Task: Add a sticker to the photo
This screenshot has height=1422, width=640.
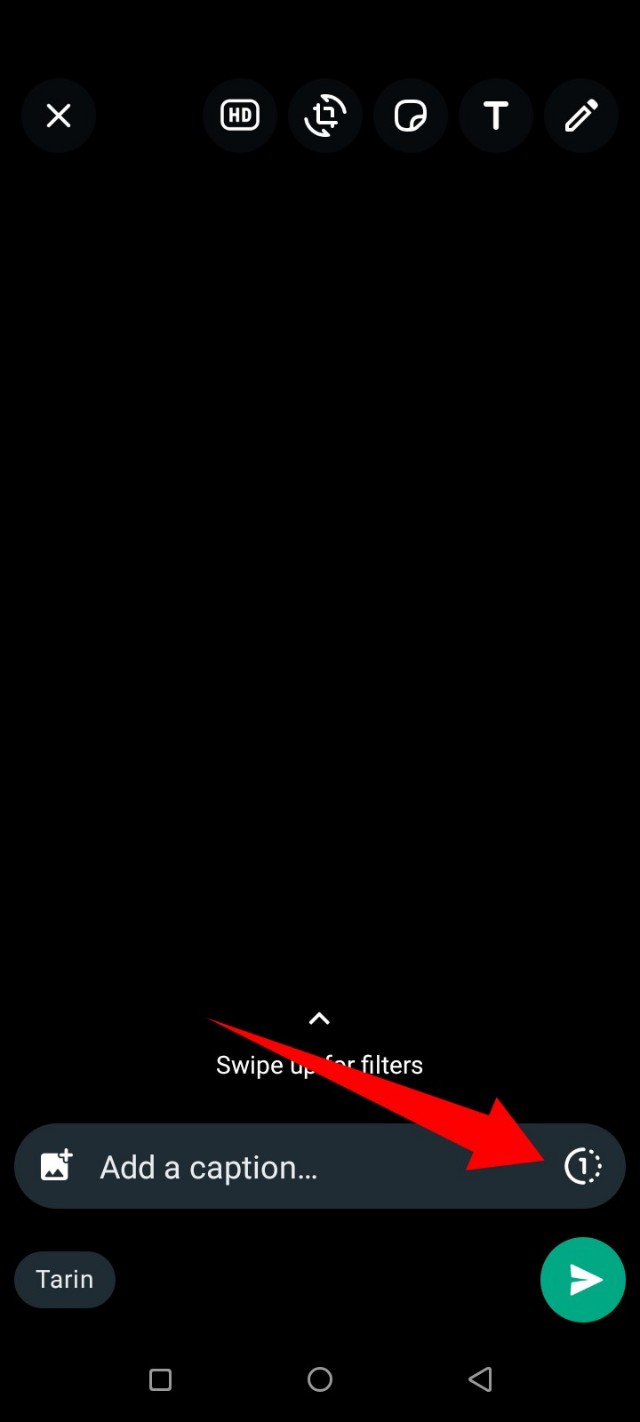Action: (410, 116)
